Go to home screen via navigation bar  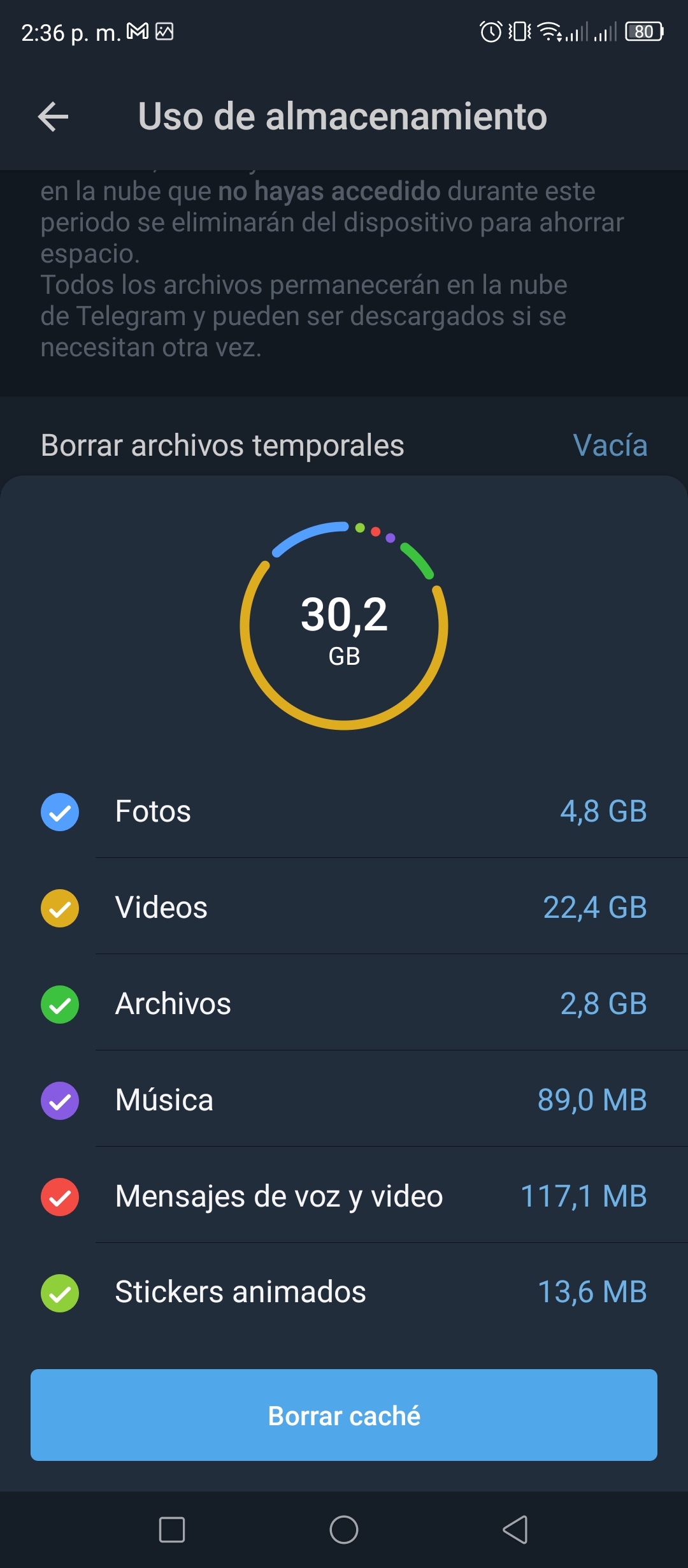click(x=344, y=1530)
